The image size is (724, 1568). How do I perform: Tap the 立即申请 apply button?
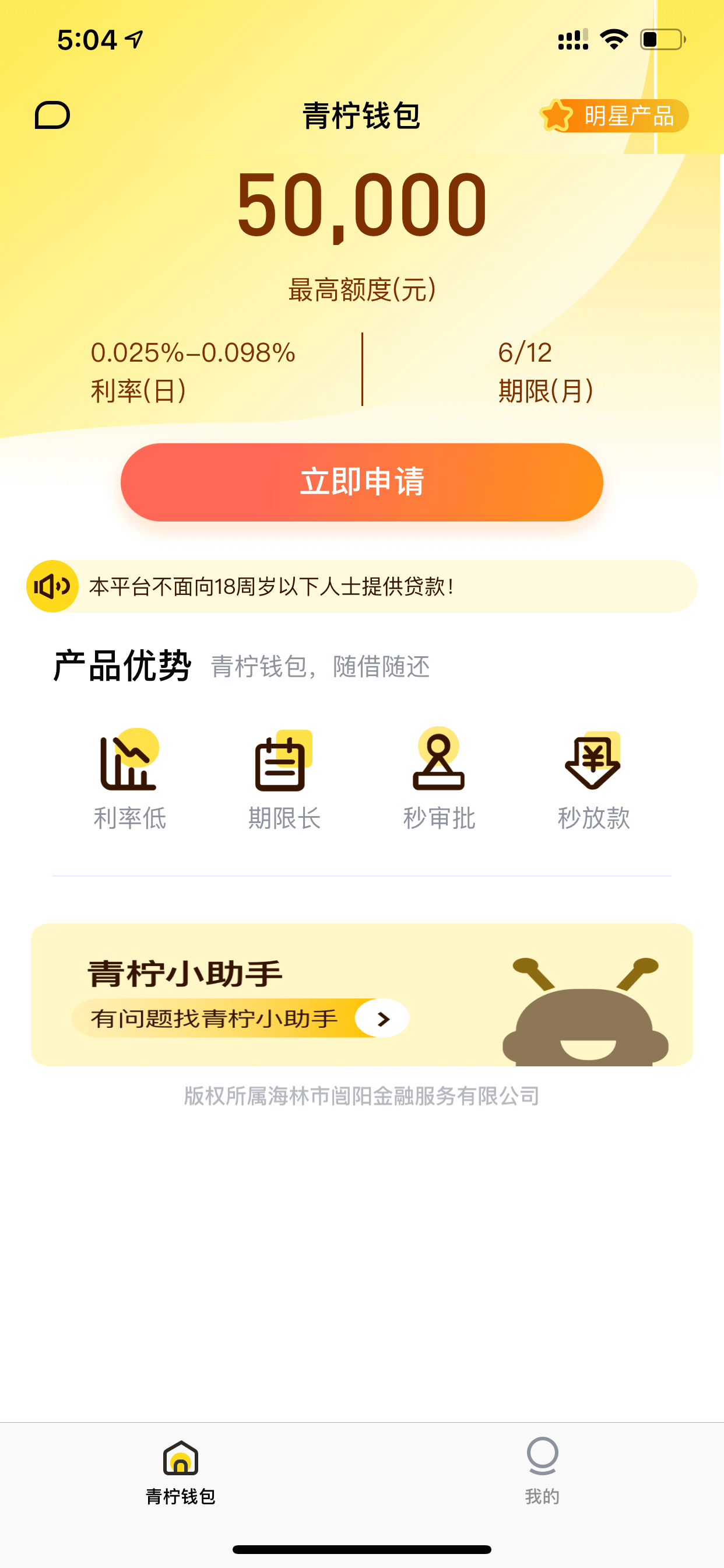tap(362, 482)
